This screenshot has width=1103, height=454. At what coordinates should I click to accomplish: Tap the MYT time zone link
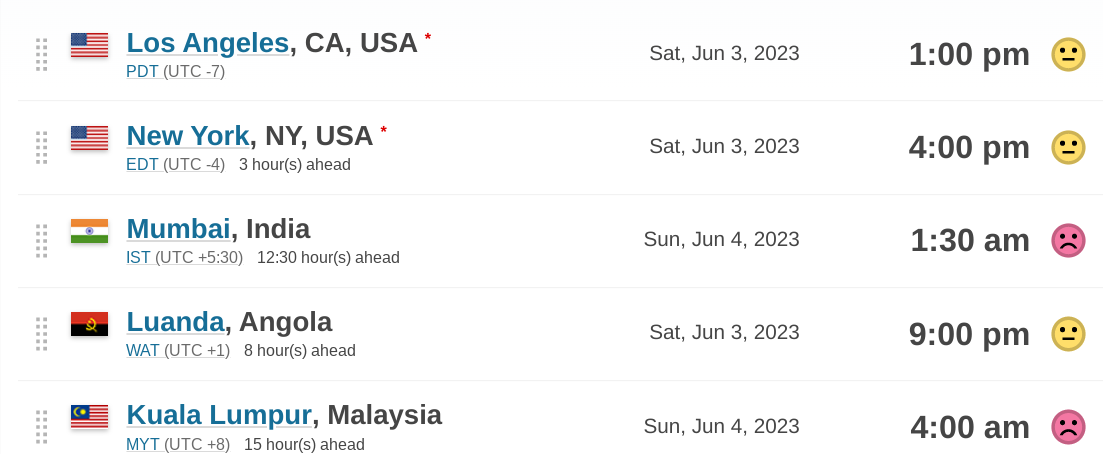tap(142, 444)
